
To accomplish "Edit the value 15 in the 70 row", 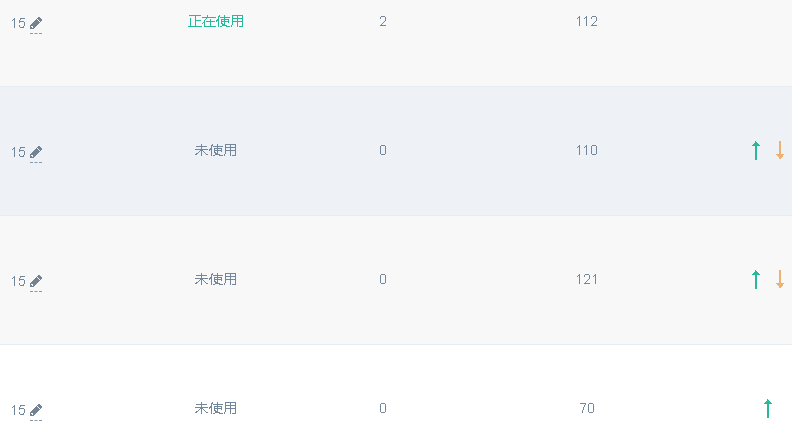I will pyautogui.click(x=36, y=410).
